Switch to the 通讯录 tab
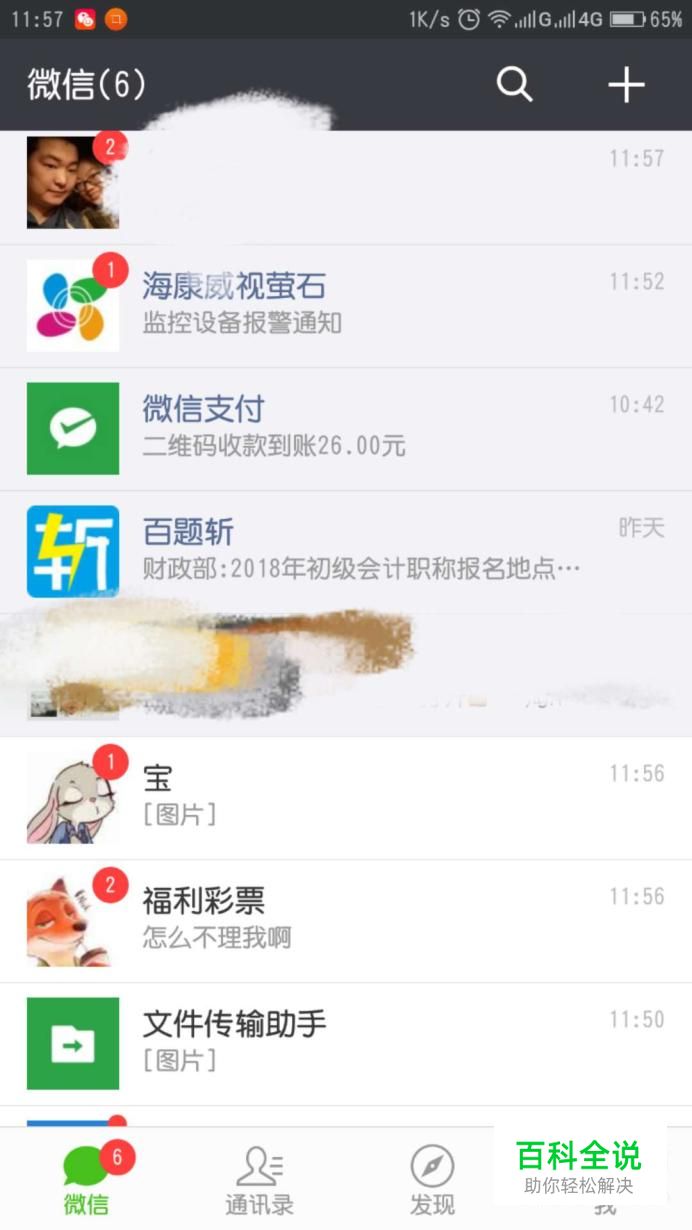This screenshot has height=1230, width=692. click(259, 1180)
